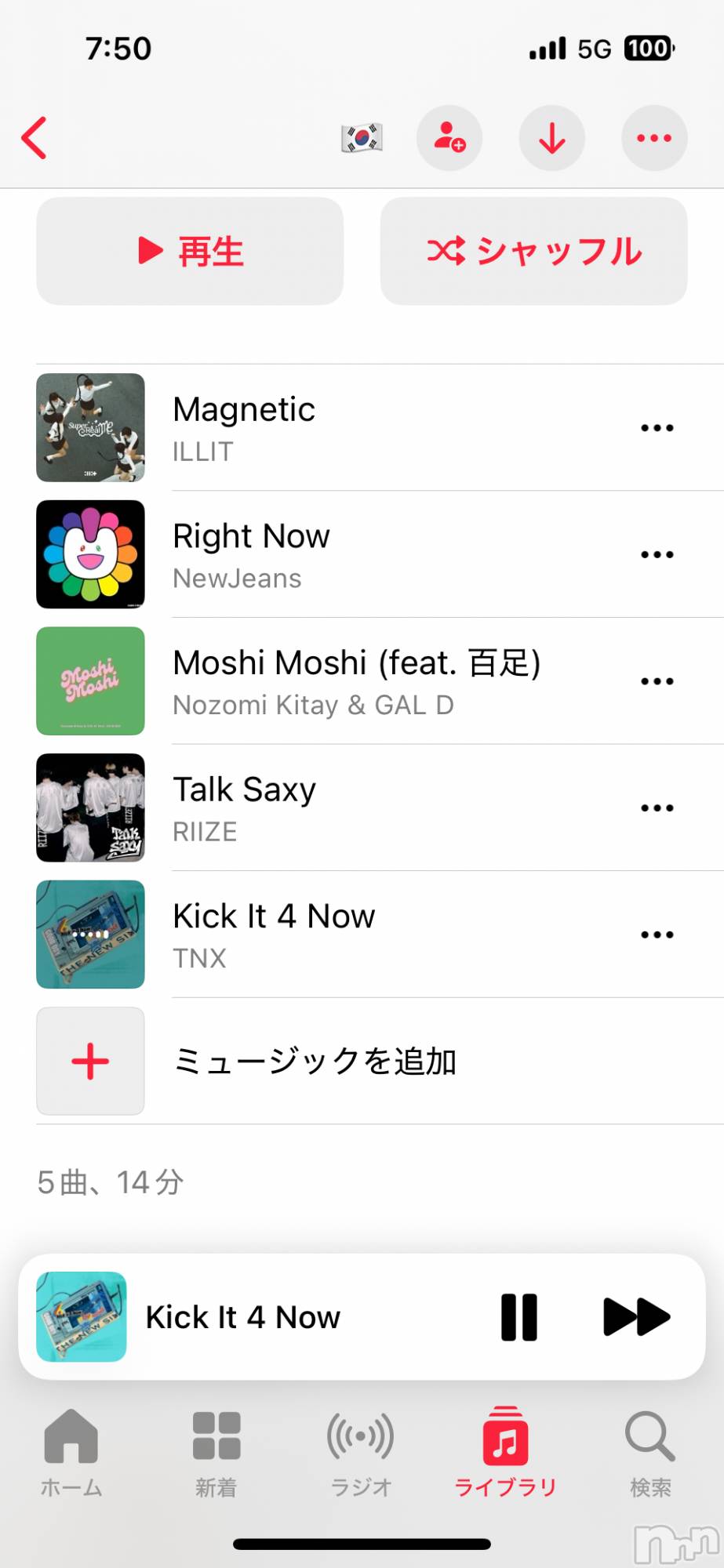Open the playlist overflow menu in header
Screen dimensions: 724x1568
(654, 139)
